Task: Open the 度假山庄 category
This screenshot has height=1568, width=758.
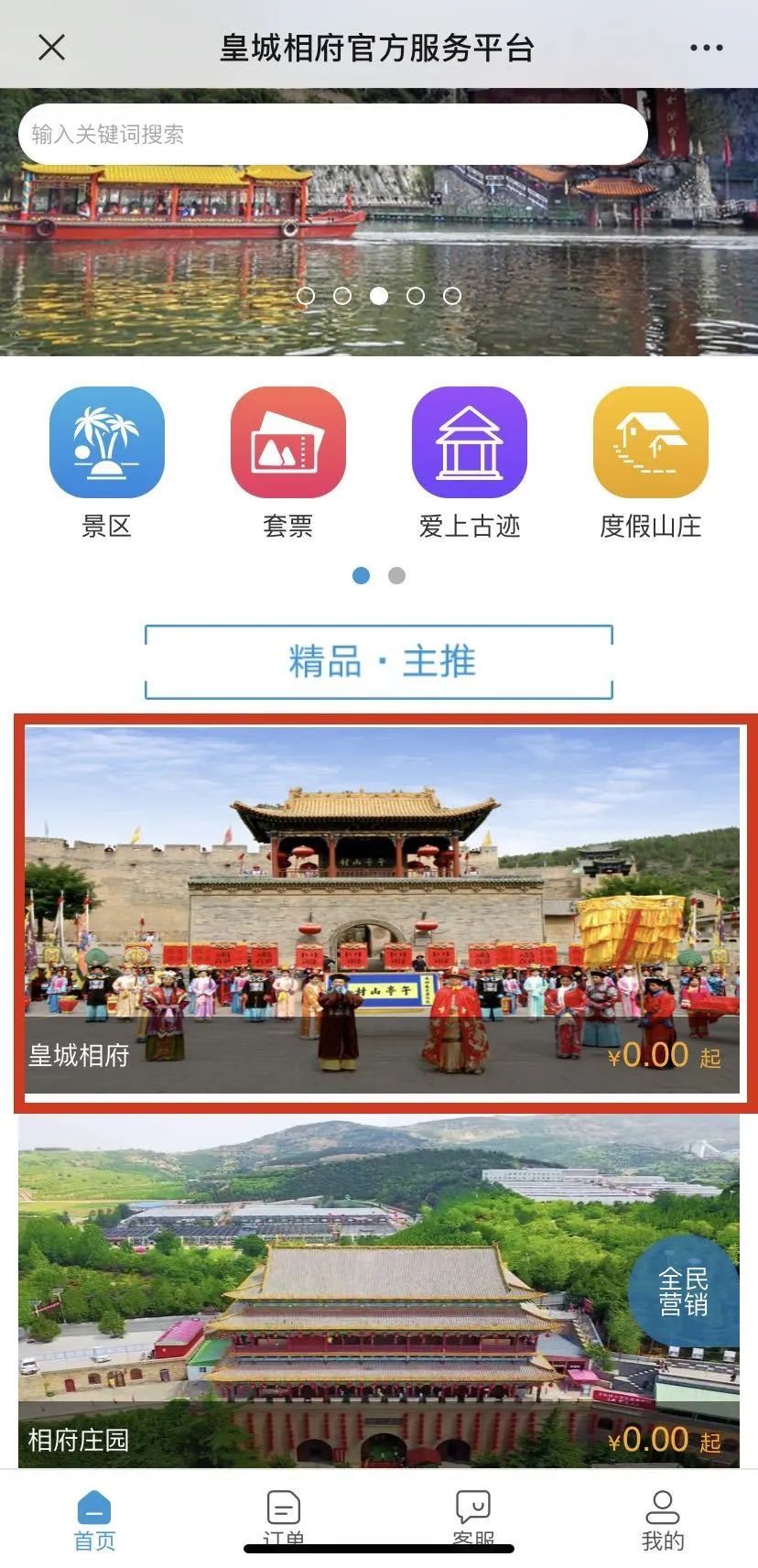Action: [651, 463]
